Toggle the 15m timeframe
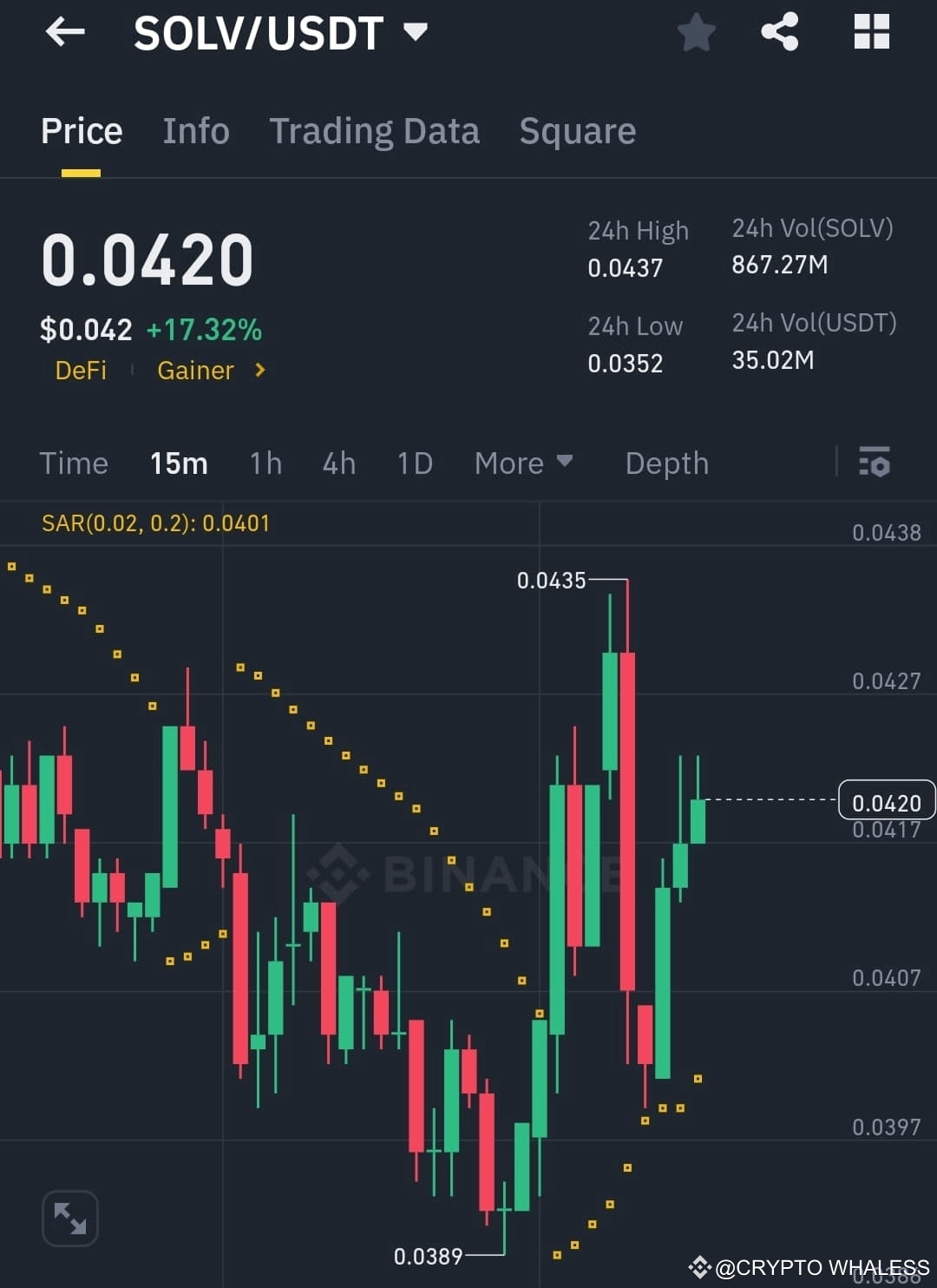Screen dimensions: 937x1288 coord(178,463)
